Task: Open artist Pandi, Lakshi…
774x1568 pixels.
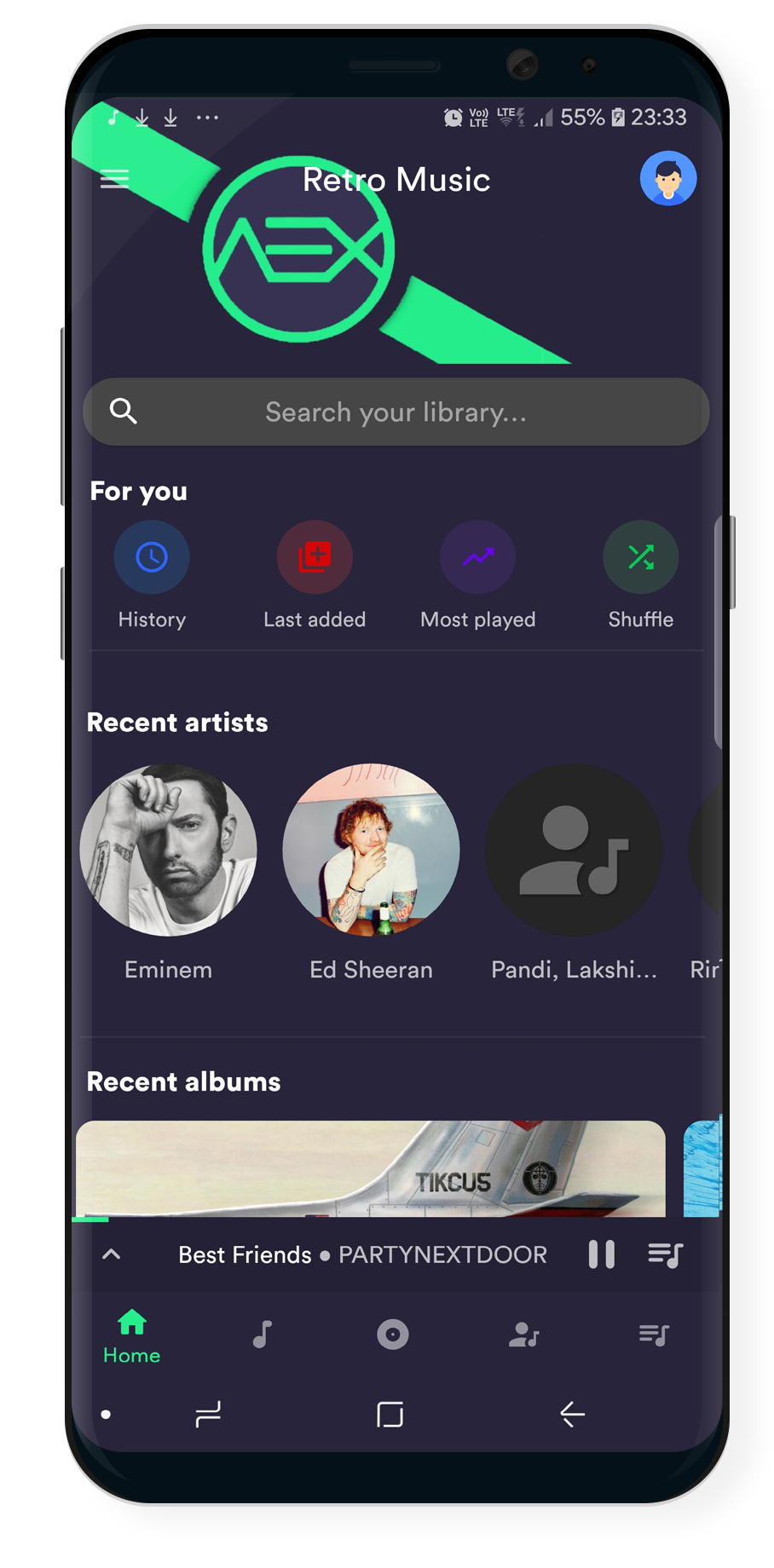Action: pos(574,850)
